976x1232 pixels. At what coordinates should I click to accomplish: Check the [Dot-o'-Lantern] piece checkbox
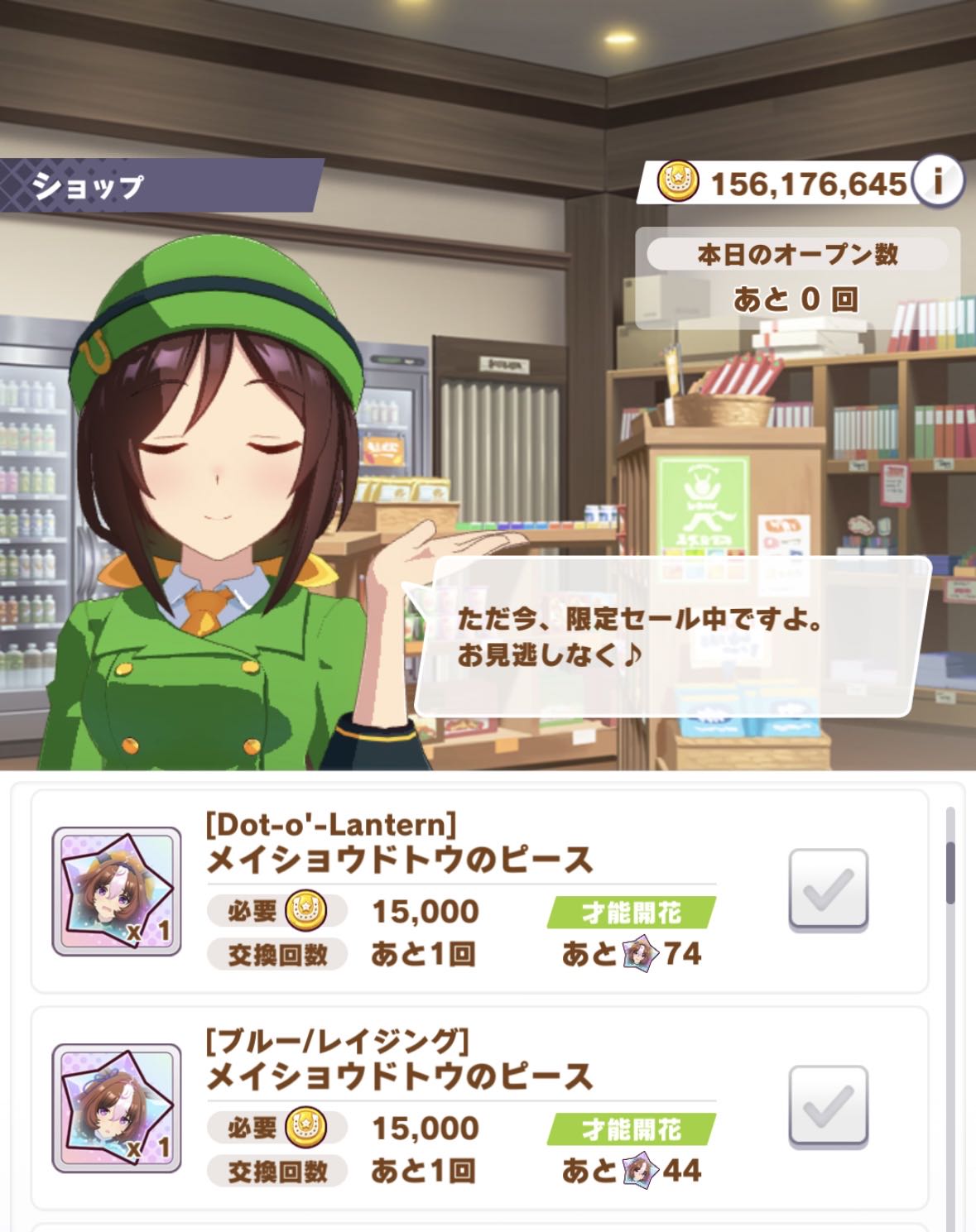pyautogui.click(x=828, y=890)
